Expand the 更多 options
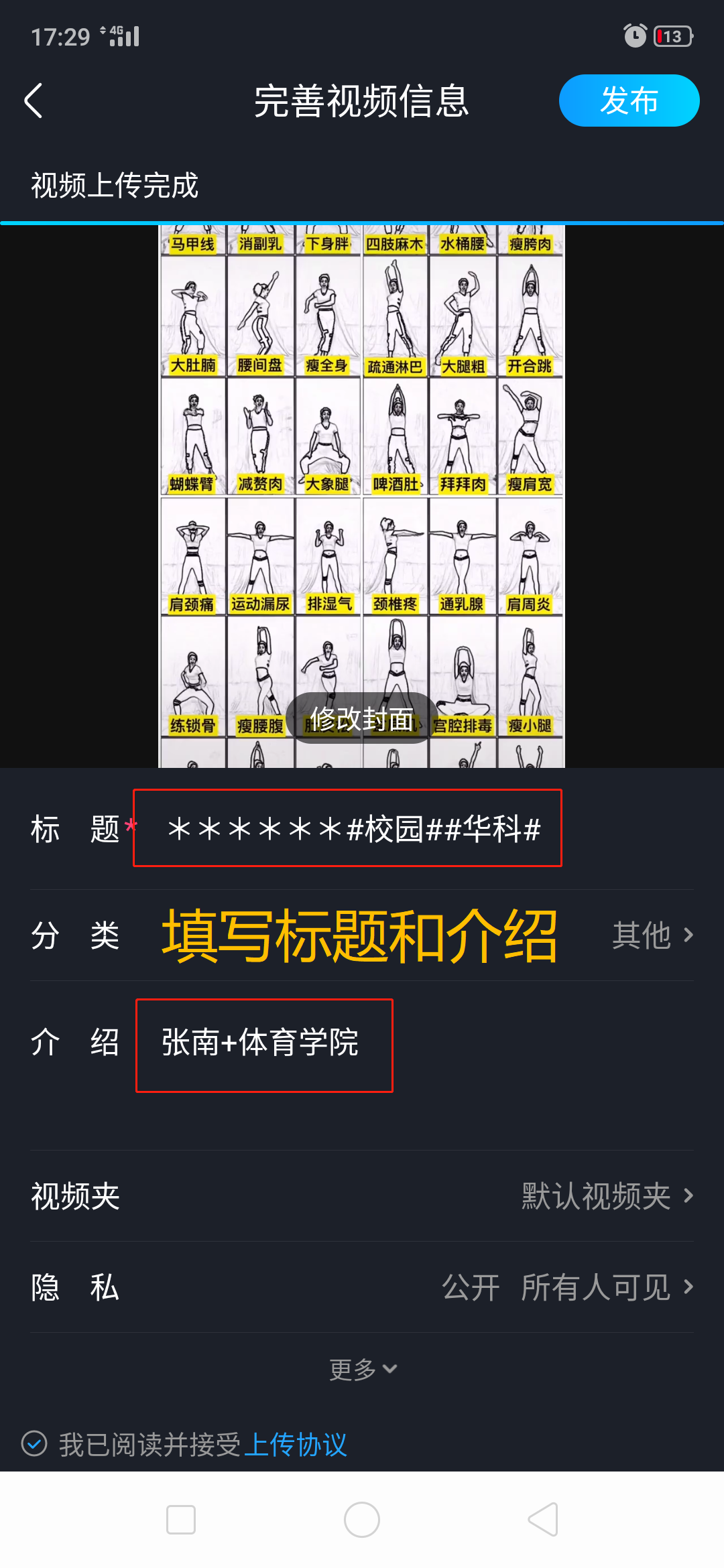 coord(362,1369)
